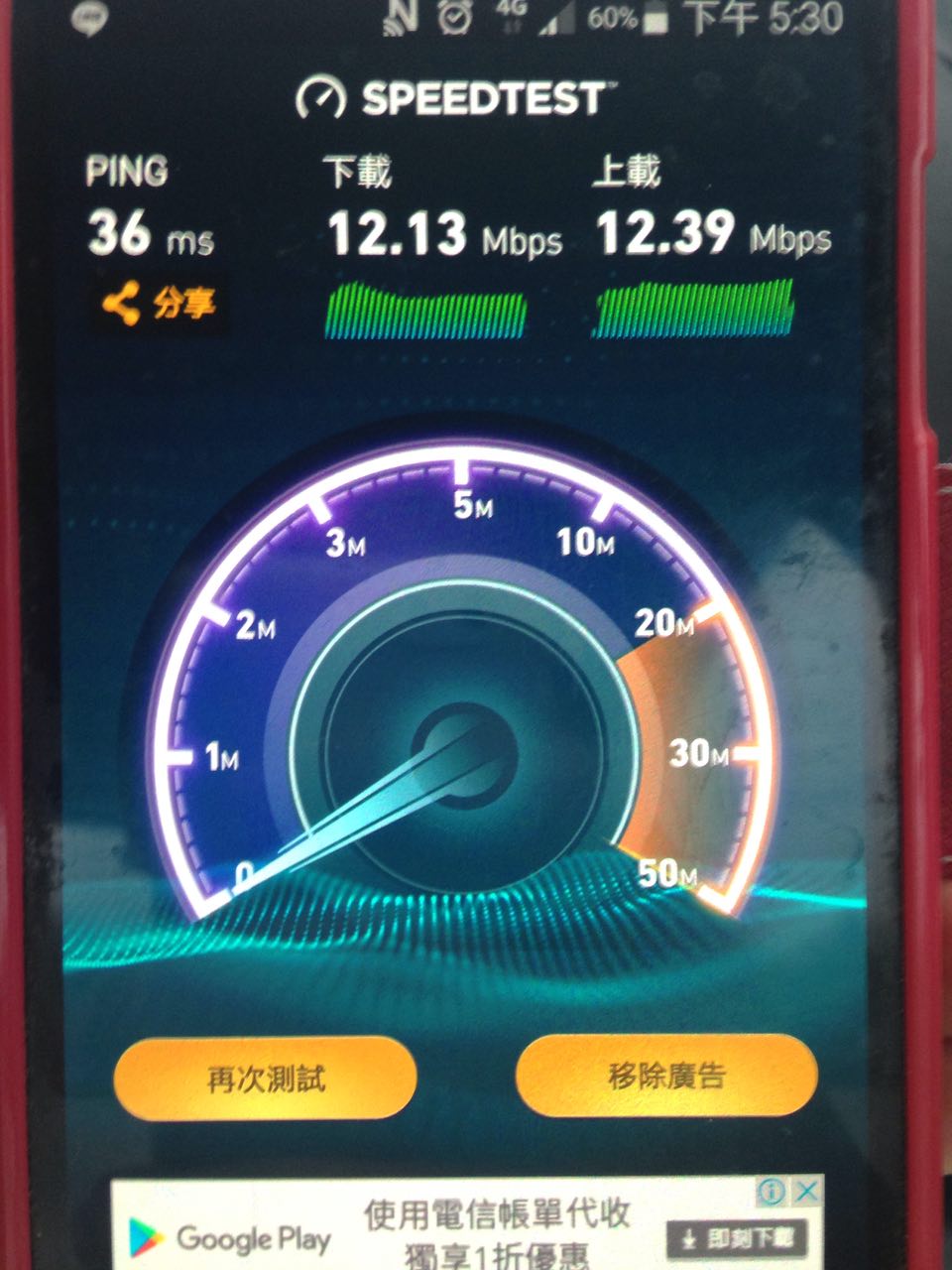Open the ad info icon on the banner

coord(772,1191)
